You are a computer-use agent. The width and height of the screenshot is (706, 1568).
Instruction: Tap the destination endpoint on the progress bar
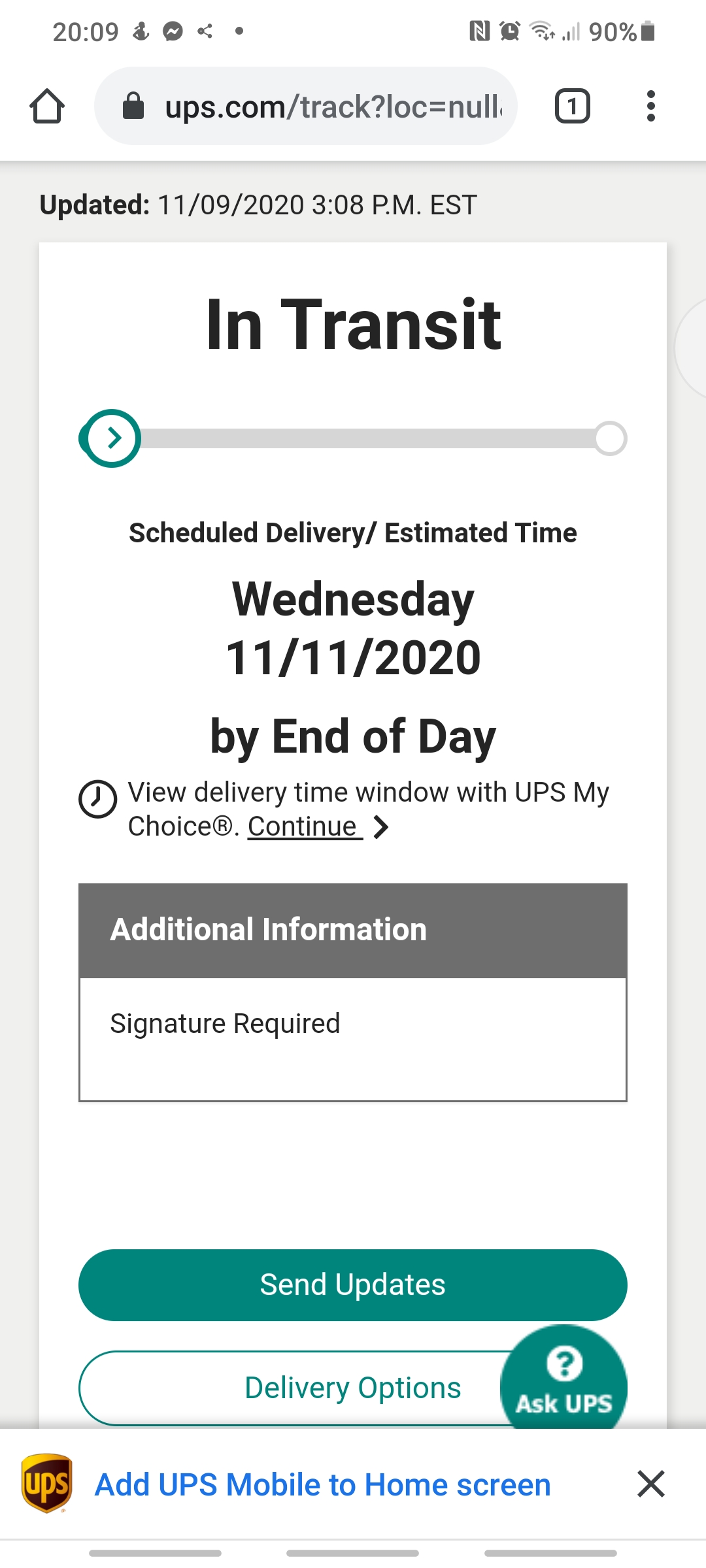coord(610,438)
